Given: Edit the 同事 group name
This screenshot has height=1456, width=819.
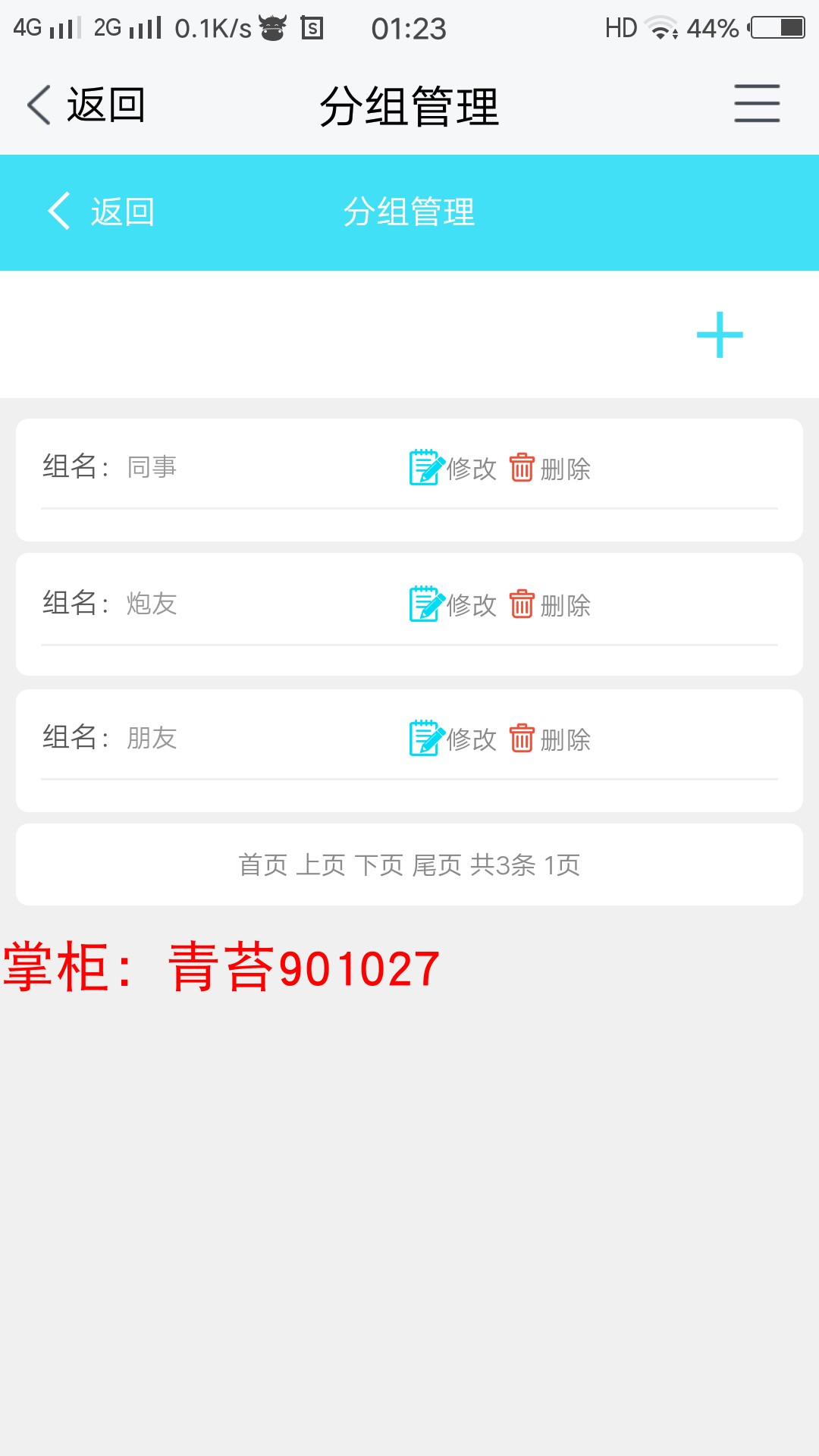Looking at the screenshot, I should [x=453, y=468].
